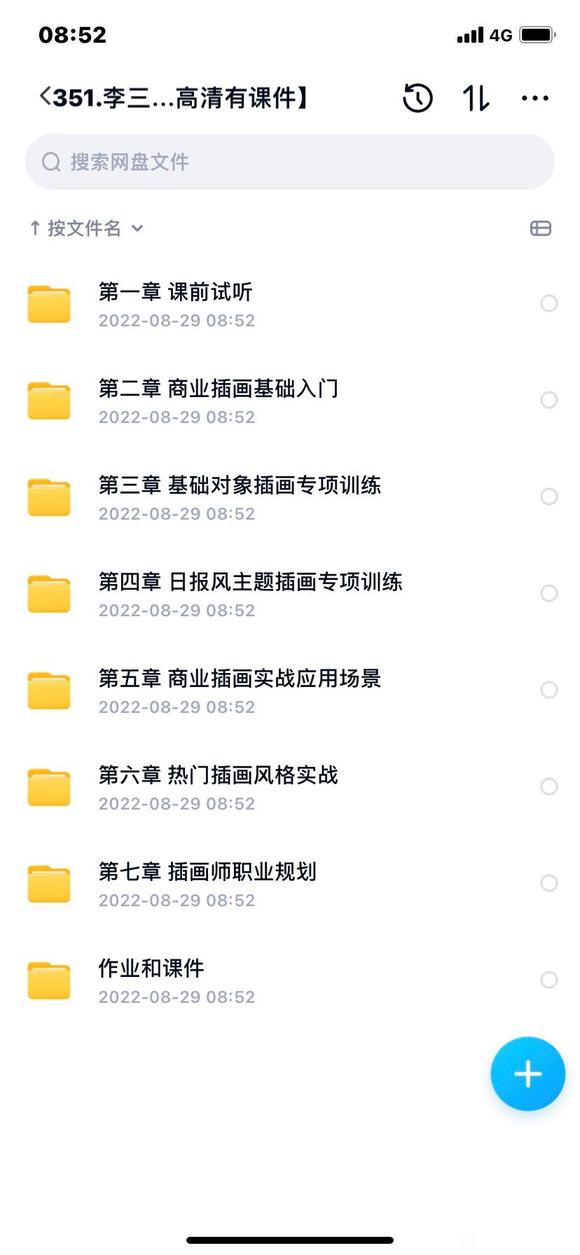The image size is (580, 1255).
Task: Switch the file list view layout
Action: coord(540,229)
